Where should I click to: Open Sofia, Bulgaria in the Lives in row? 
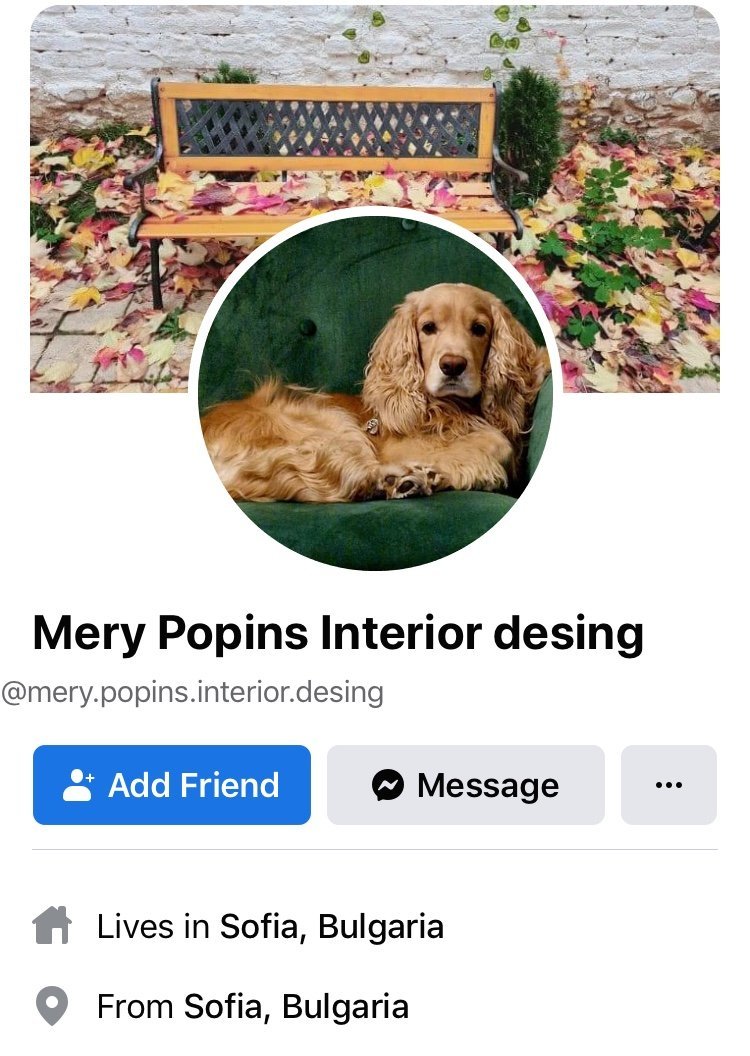point(332,926)
